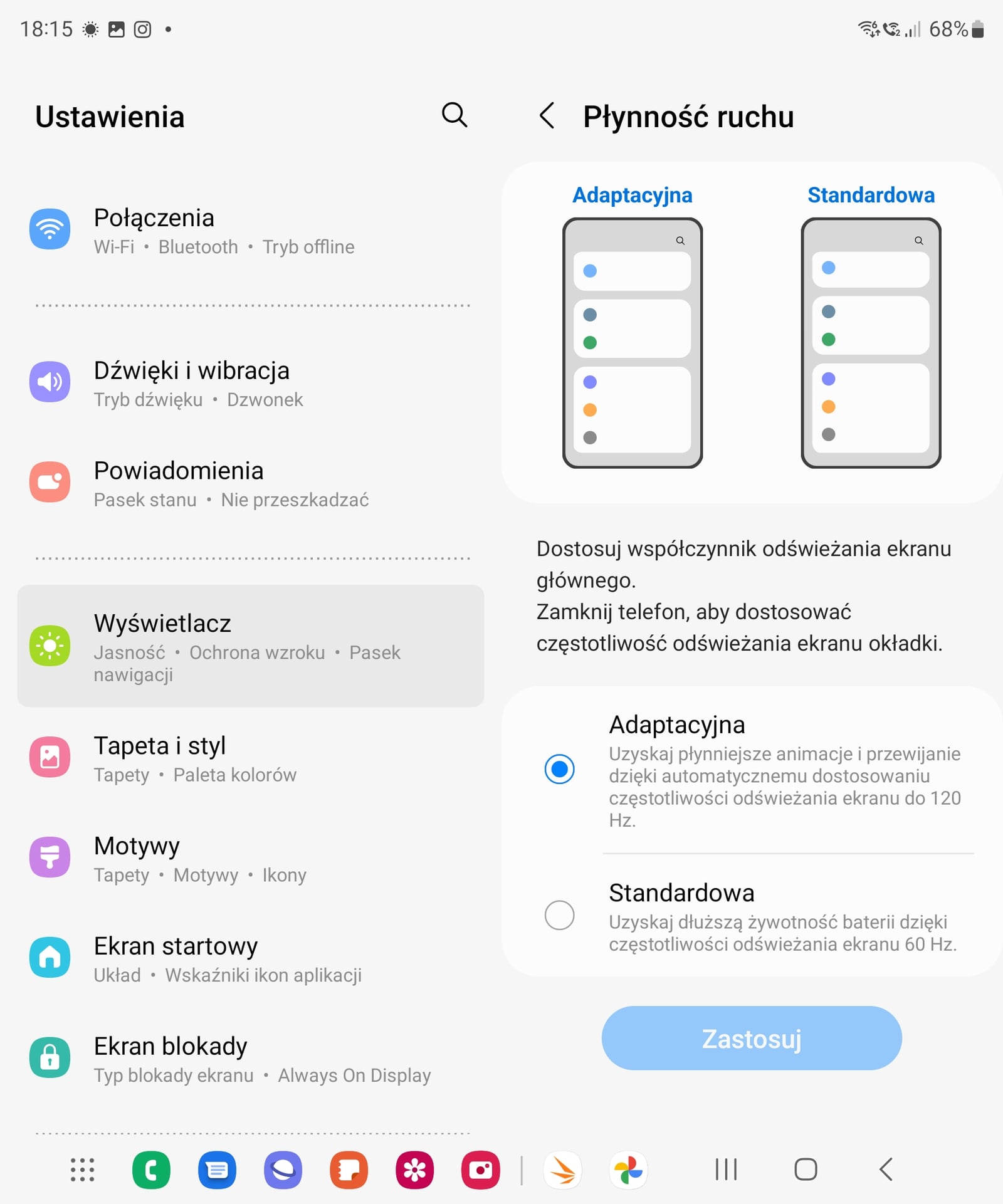Image resolution: width=1003 pixels, height=1204 pixels.
Task: Launch Google Photos from the taskbar
Action: coord(628,1170)
